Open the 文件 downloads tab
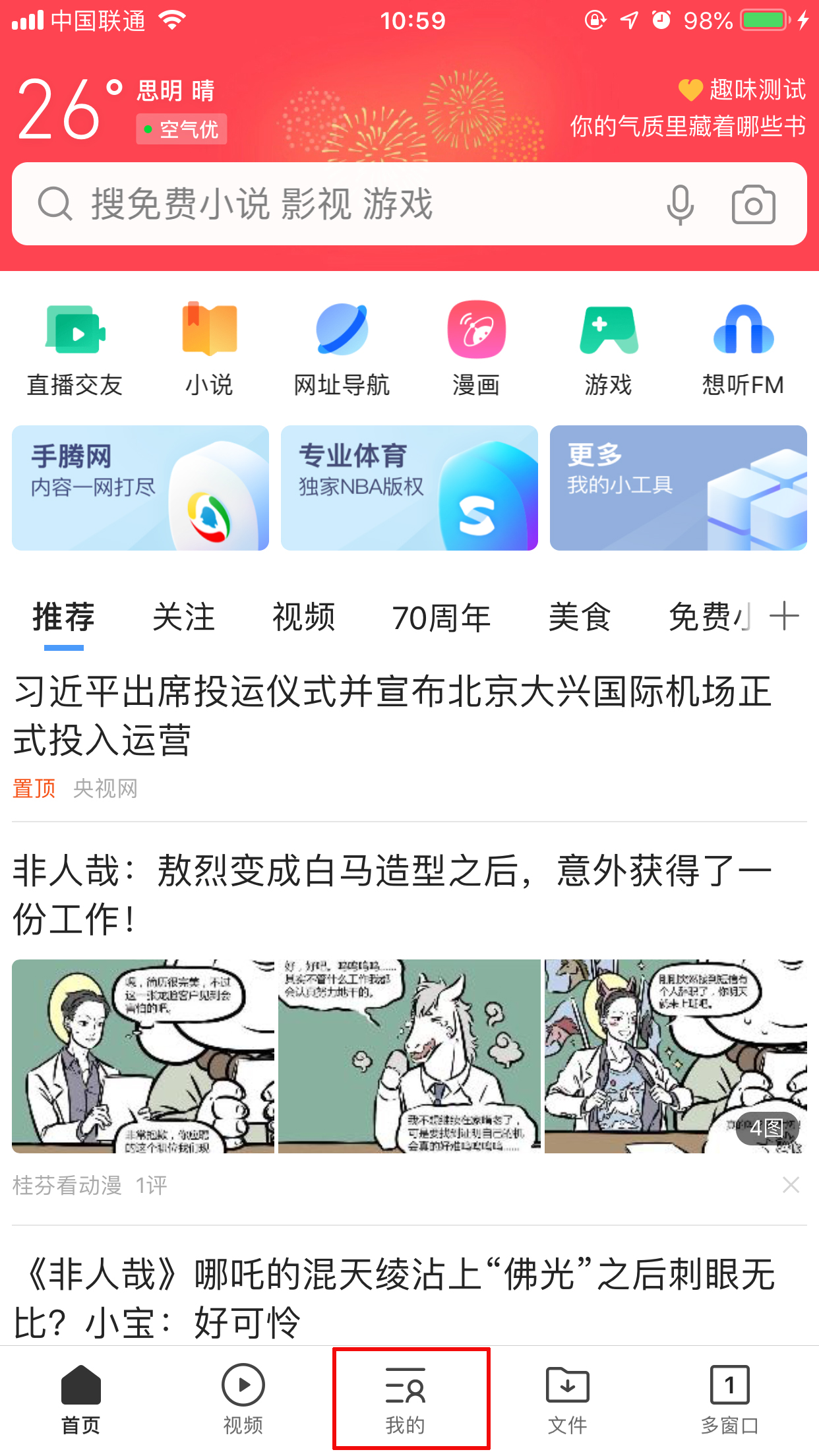Image resolution: width=819 pixels, height=1456 pixels. click(x=567, y=1399)
